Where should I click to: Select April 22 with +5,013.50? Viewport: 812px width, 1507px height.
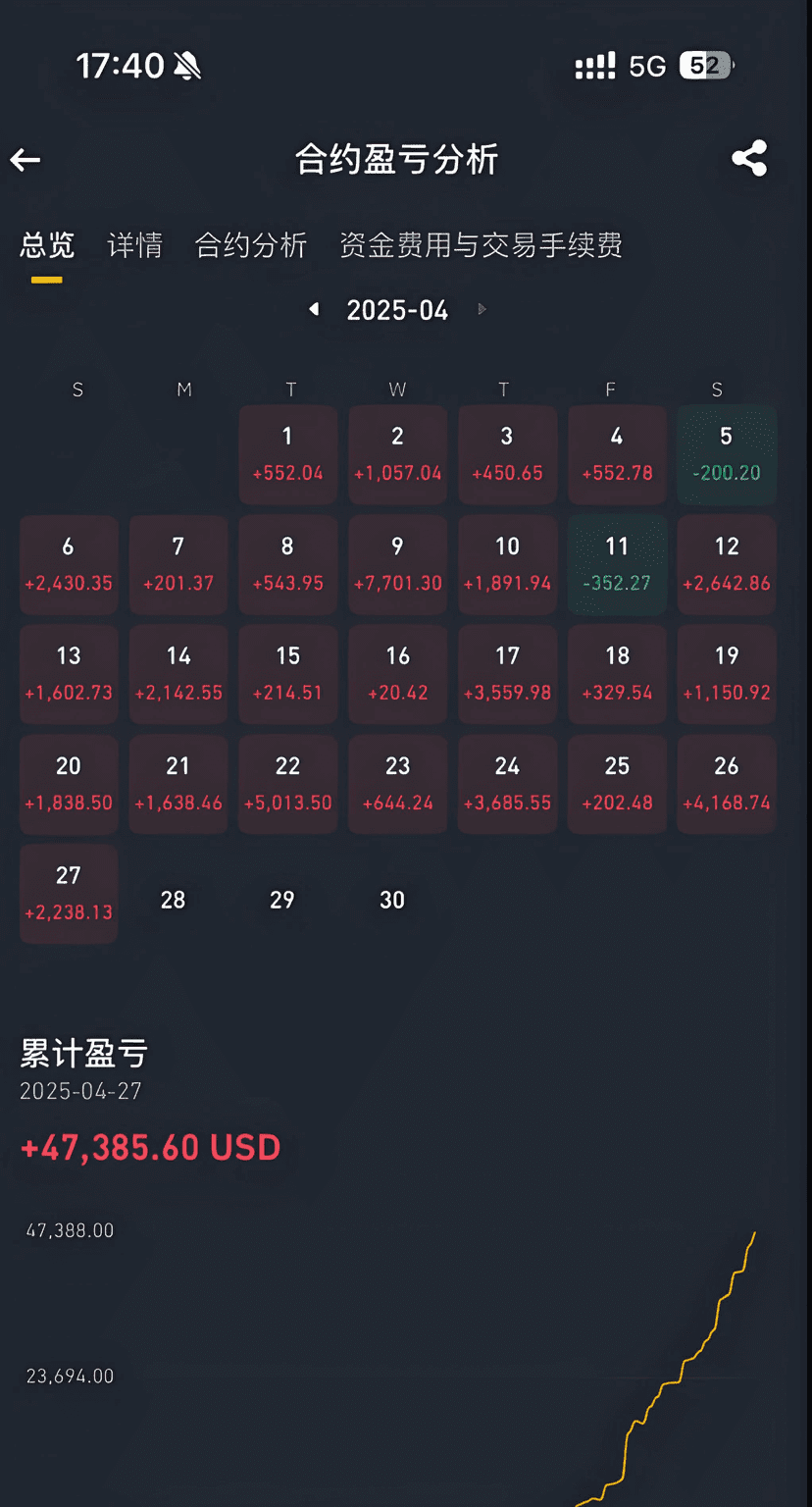287,784
